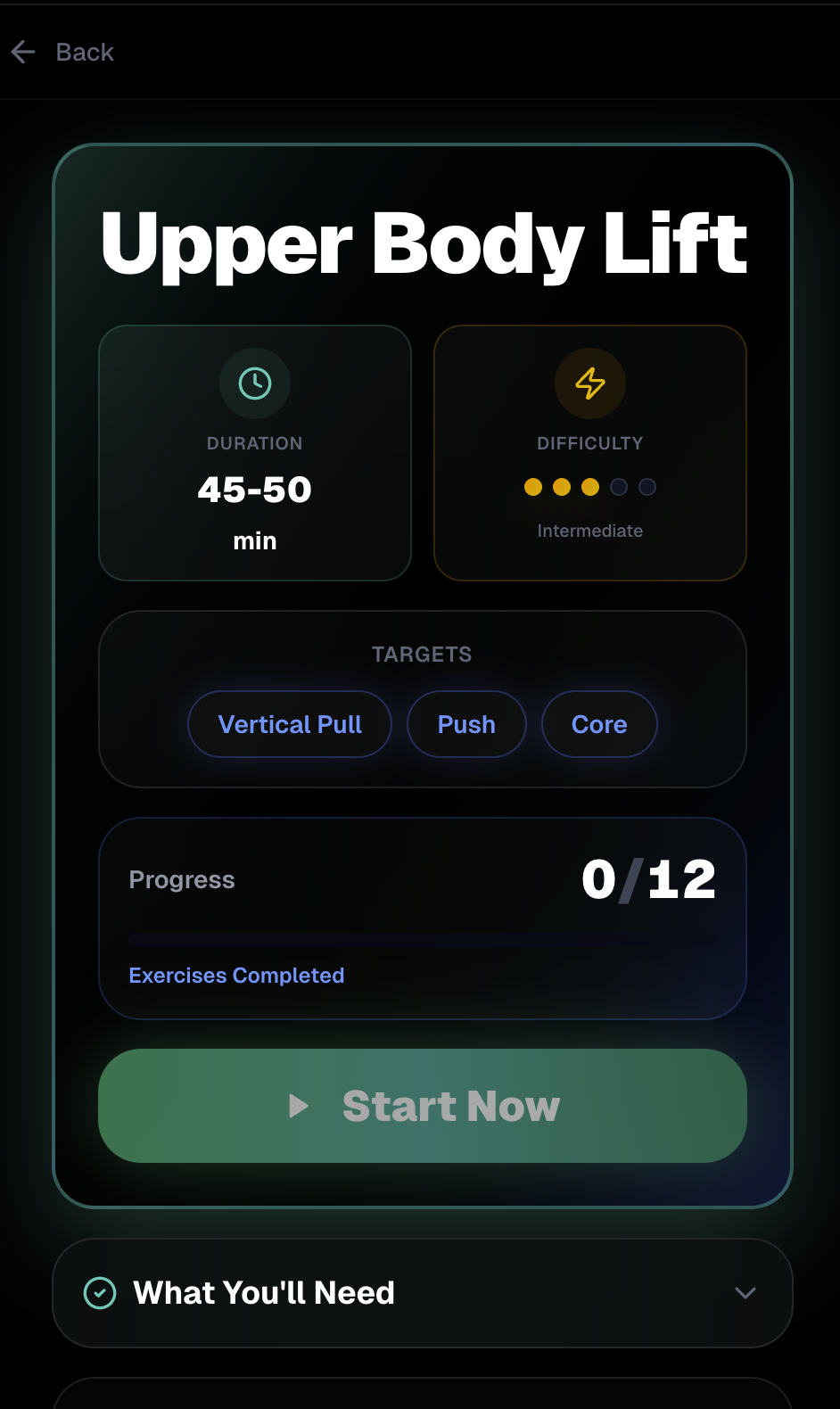Tap the Push target chip
Screen dimensions: 840x1409
[x=466, y=724]
